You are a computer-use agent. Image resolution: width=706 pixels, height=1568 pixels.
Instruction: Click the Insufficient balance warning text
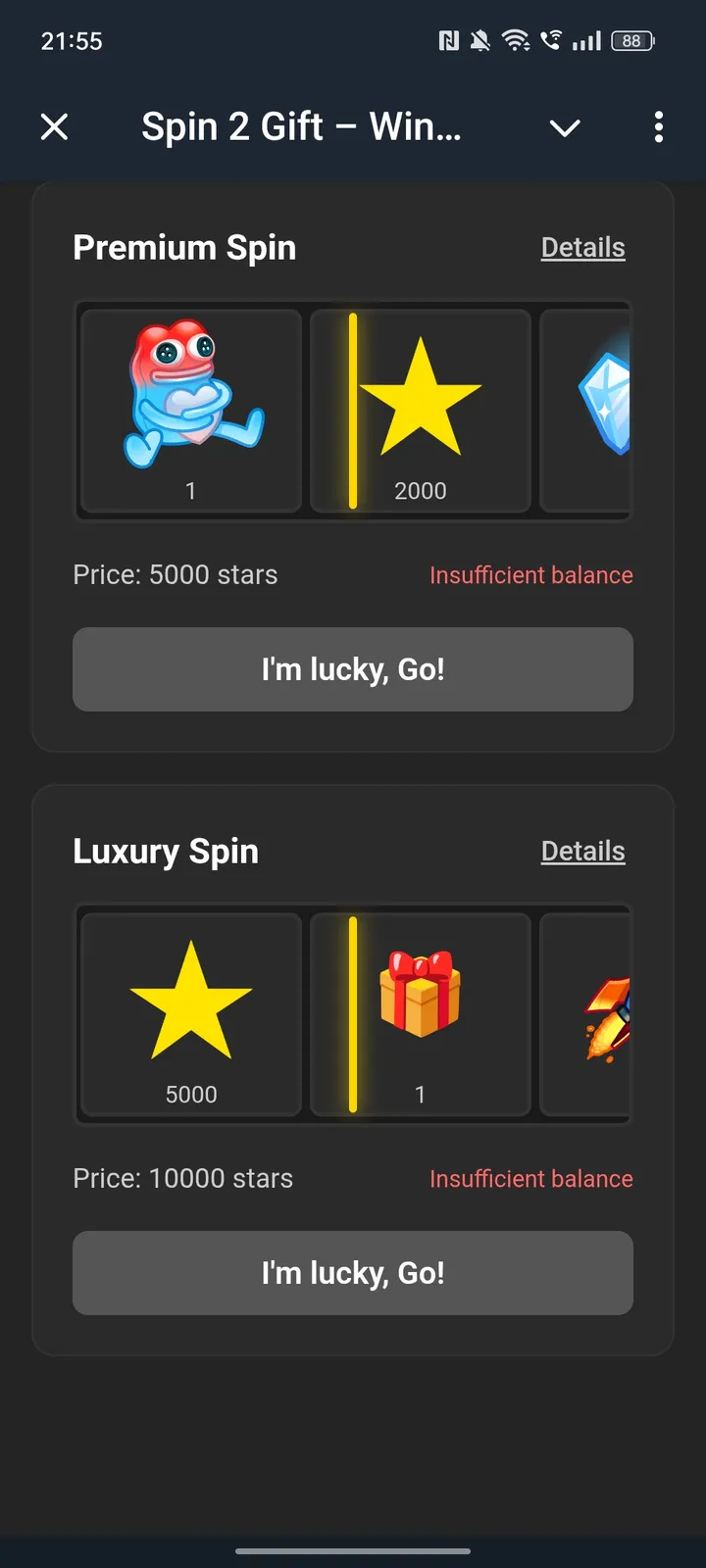click(x=530, y=575)
